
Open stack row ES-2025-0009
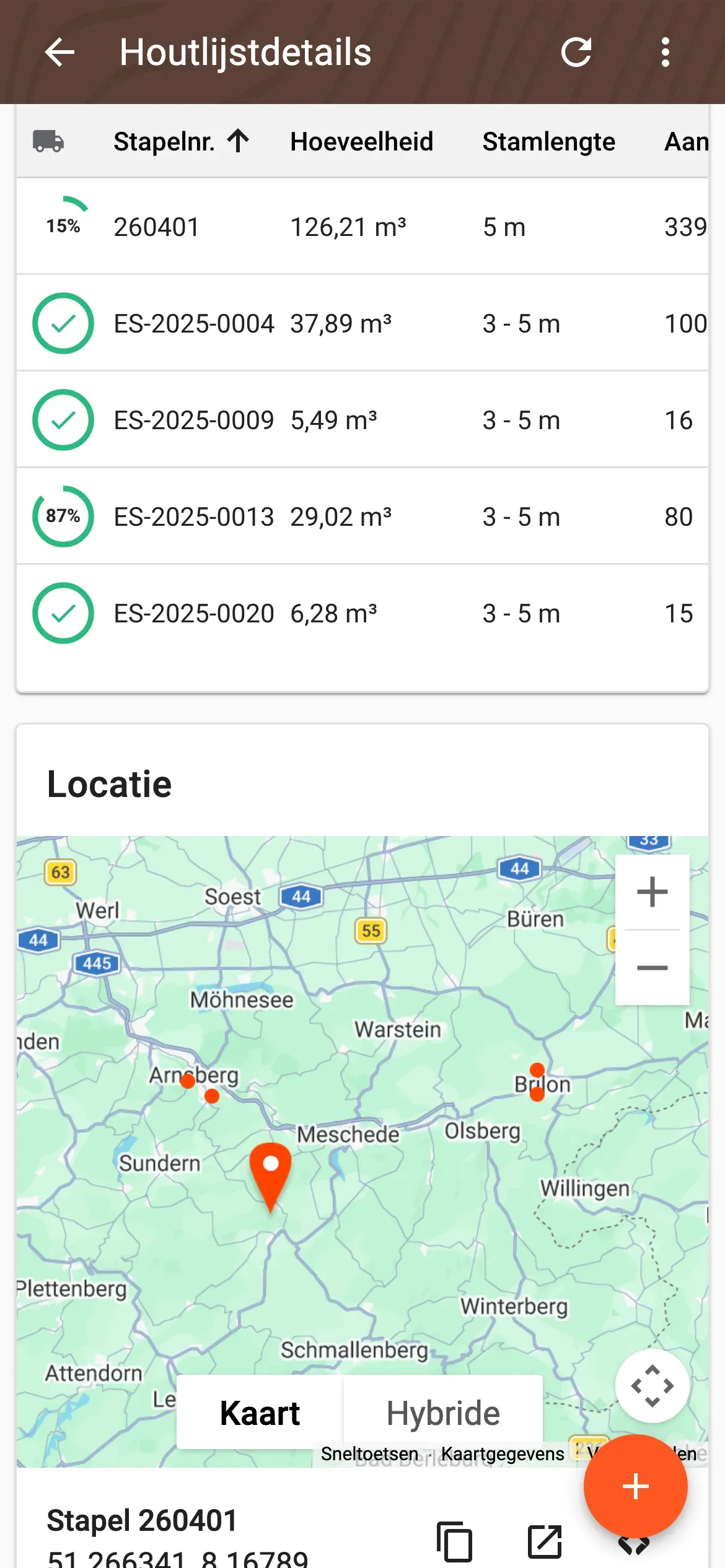(x=362, y=420)
